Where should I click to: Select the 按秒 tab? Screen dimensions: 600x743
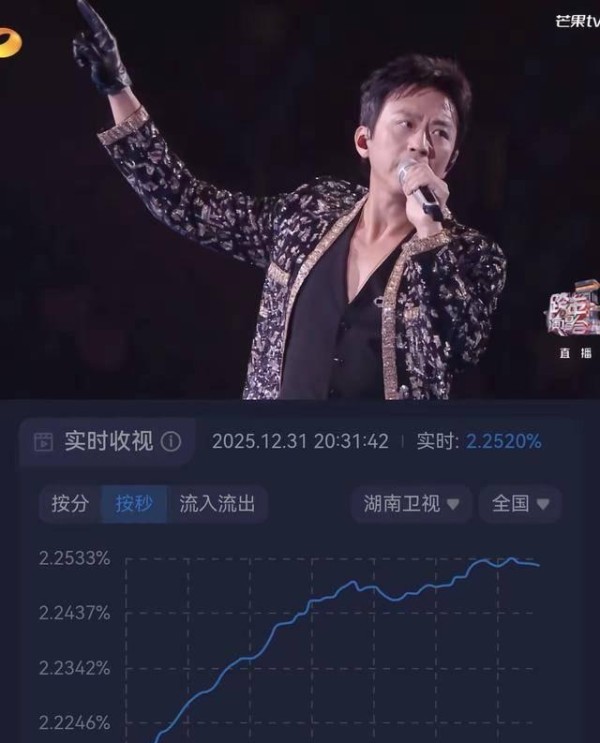[134, 503]
